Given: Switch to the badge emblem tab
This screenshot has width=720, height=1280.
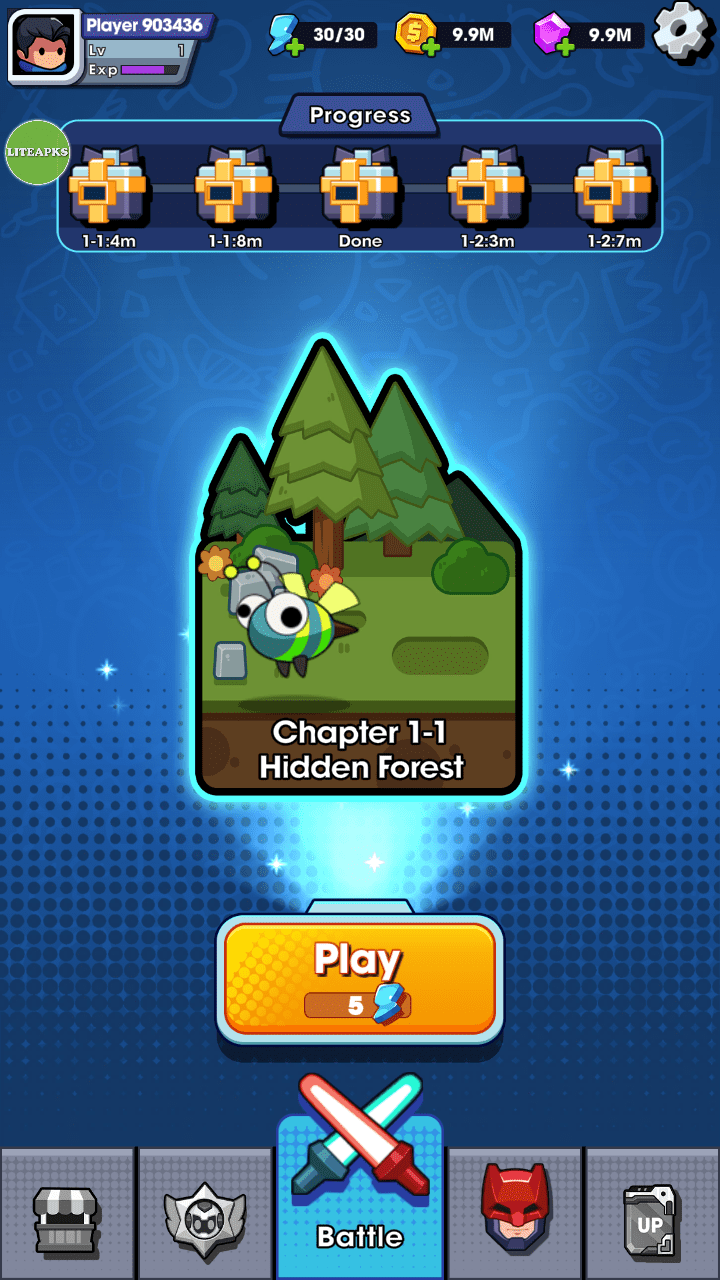Looking at the screenshot, I should (x=204, y=1216).
